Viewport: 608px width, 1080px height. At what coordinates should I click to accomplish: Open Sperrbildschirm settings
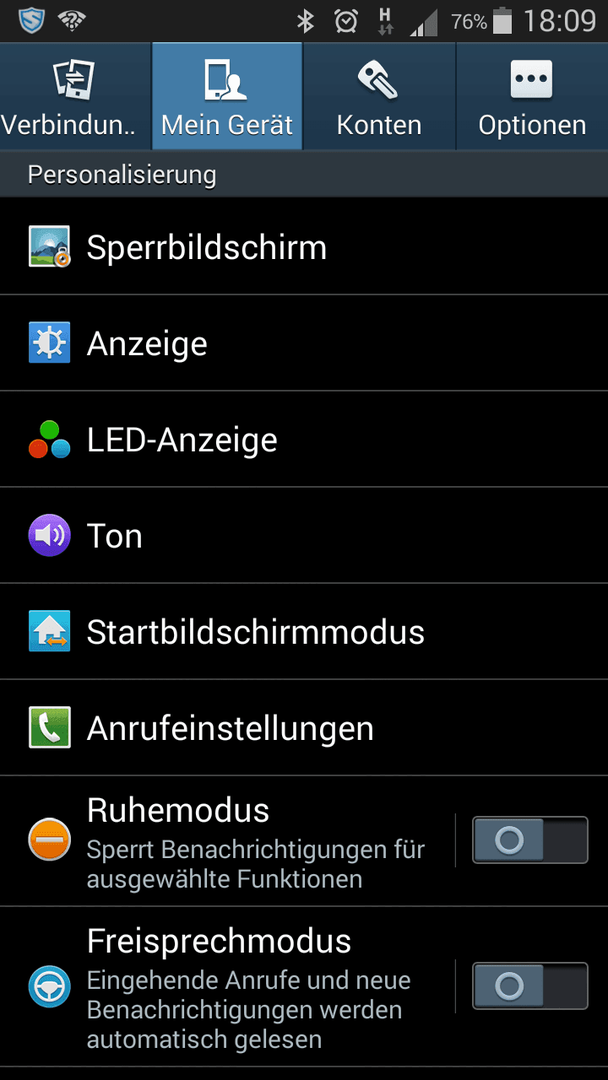[x=304, y=247]
